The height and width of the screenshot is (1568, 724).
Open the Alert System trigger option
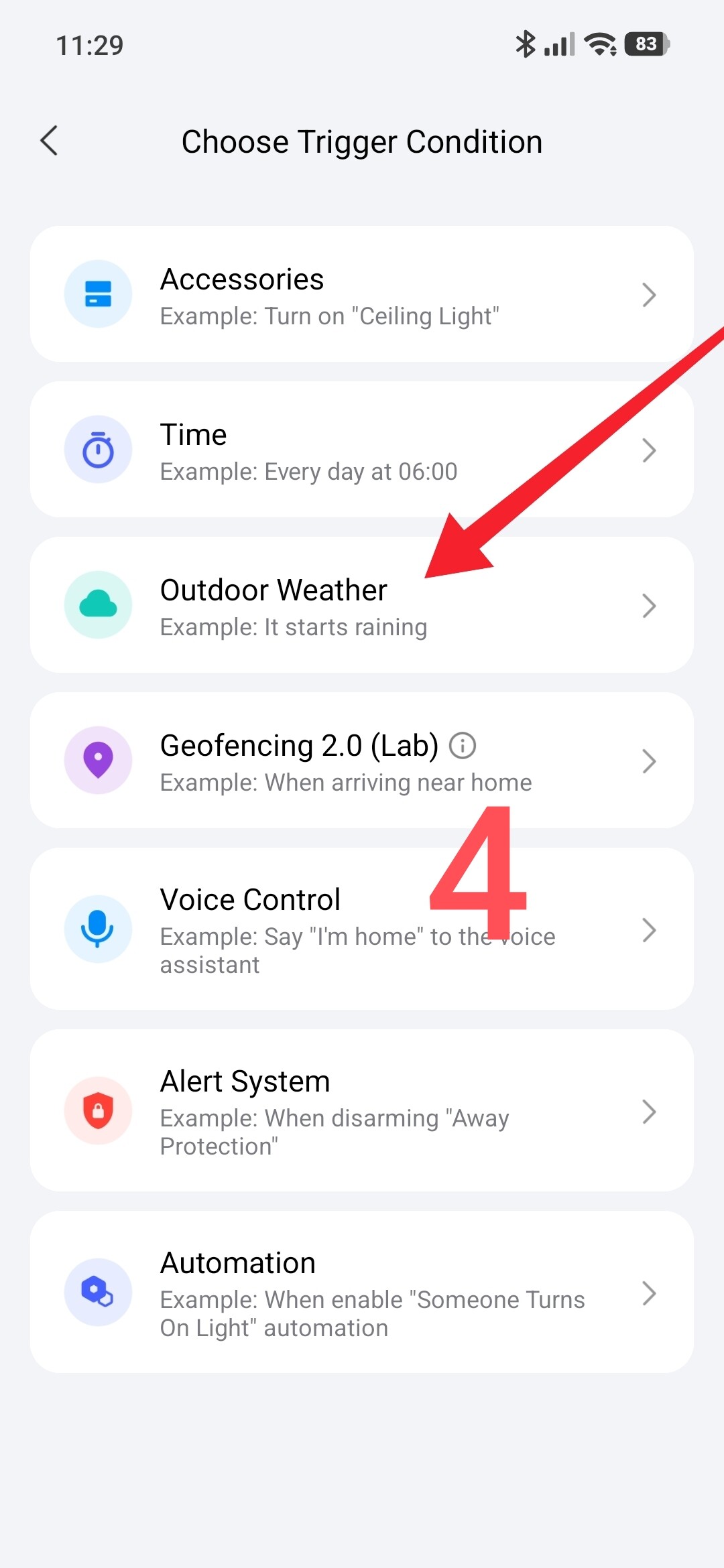pos(362,1110)
